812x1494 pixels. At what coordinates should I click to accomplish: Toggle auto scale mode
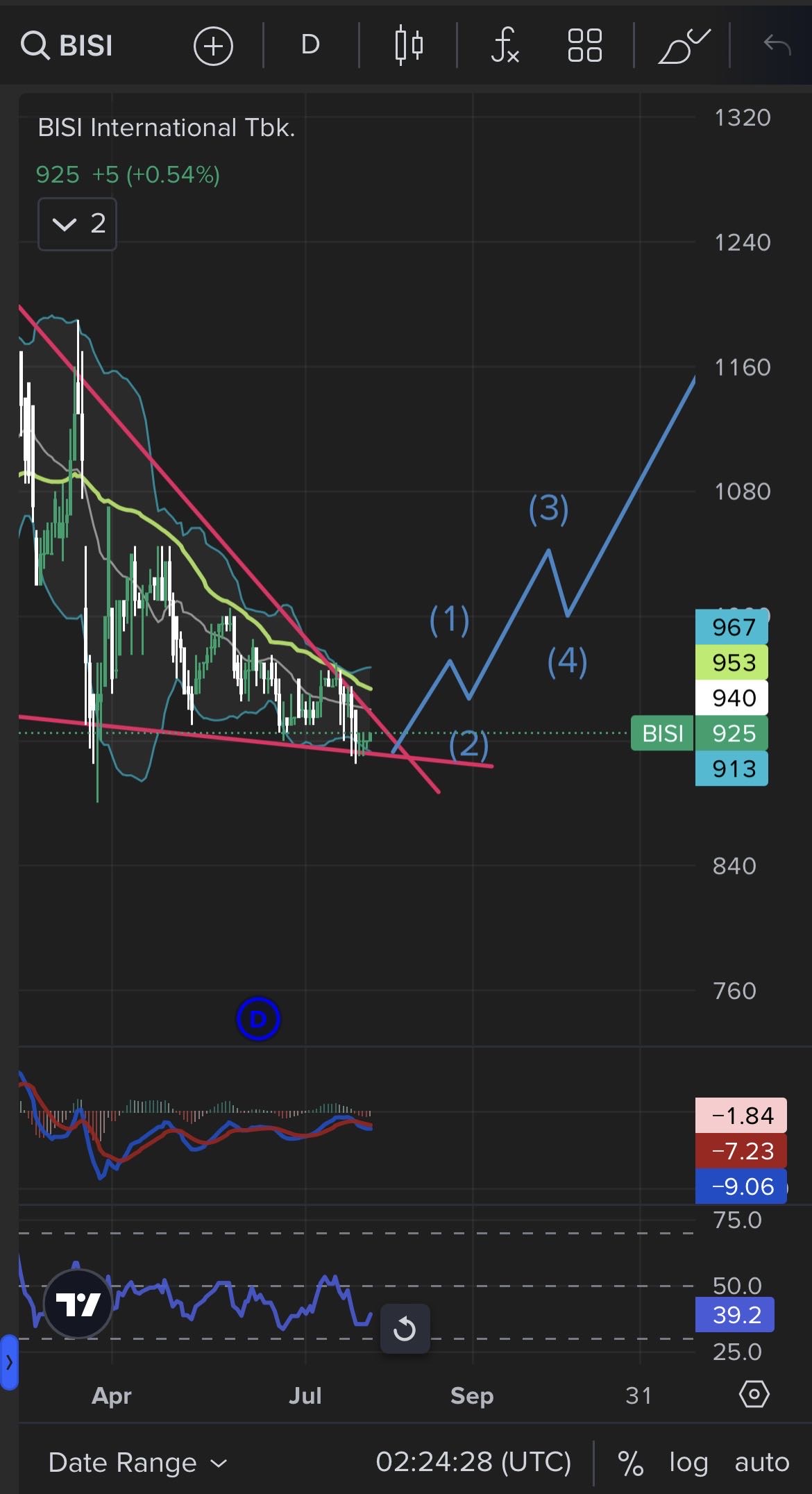[762, 1462]
